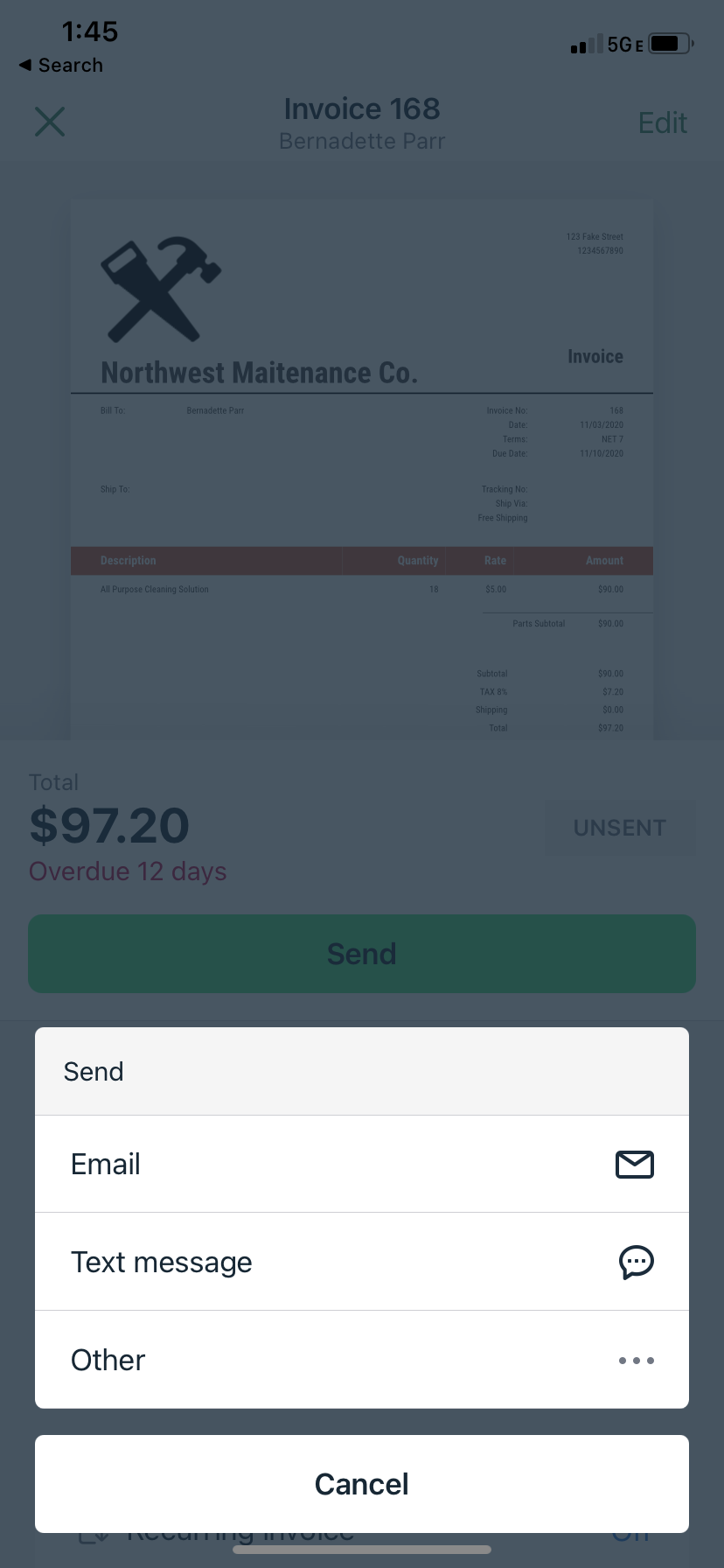Tap the home indicator bar

361,1549
